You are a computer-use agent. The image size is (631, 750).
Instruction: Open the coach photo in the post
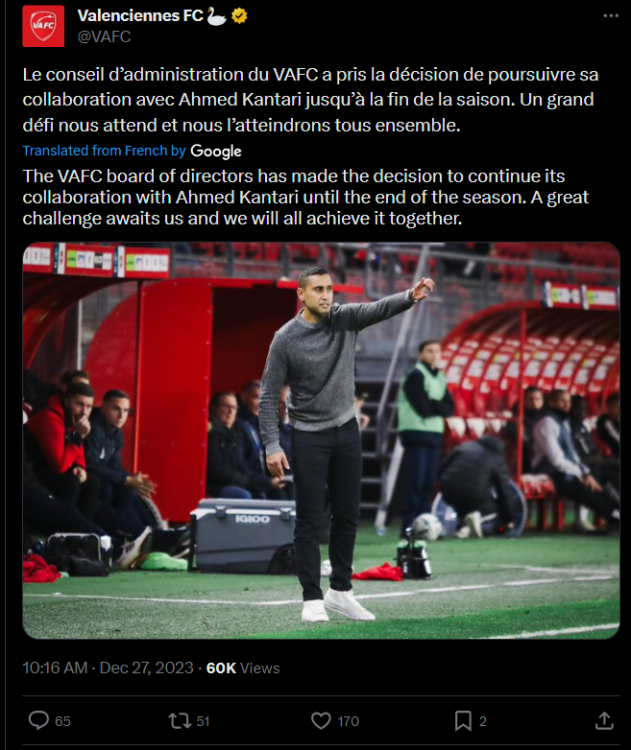click(x=320, y=440)
